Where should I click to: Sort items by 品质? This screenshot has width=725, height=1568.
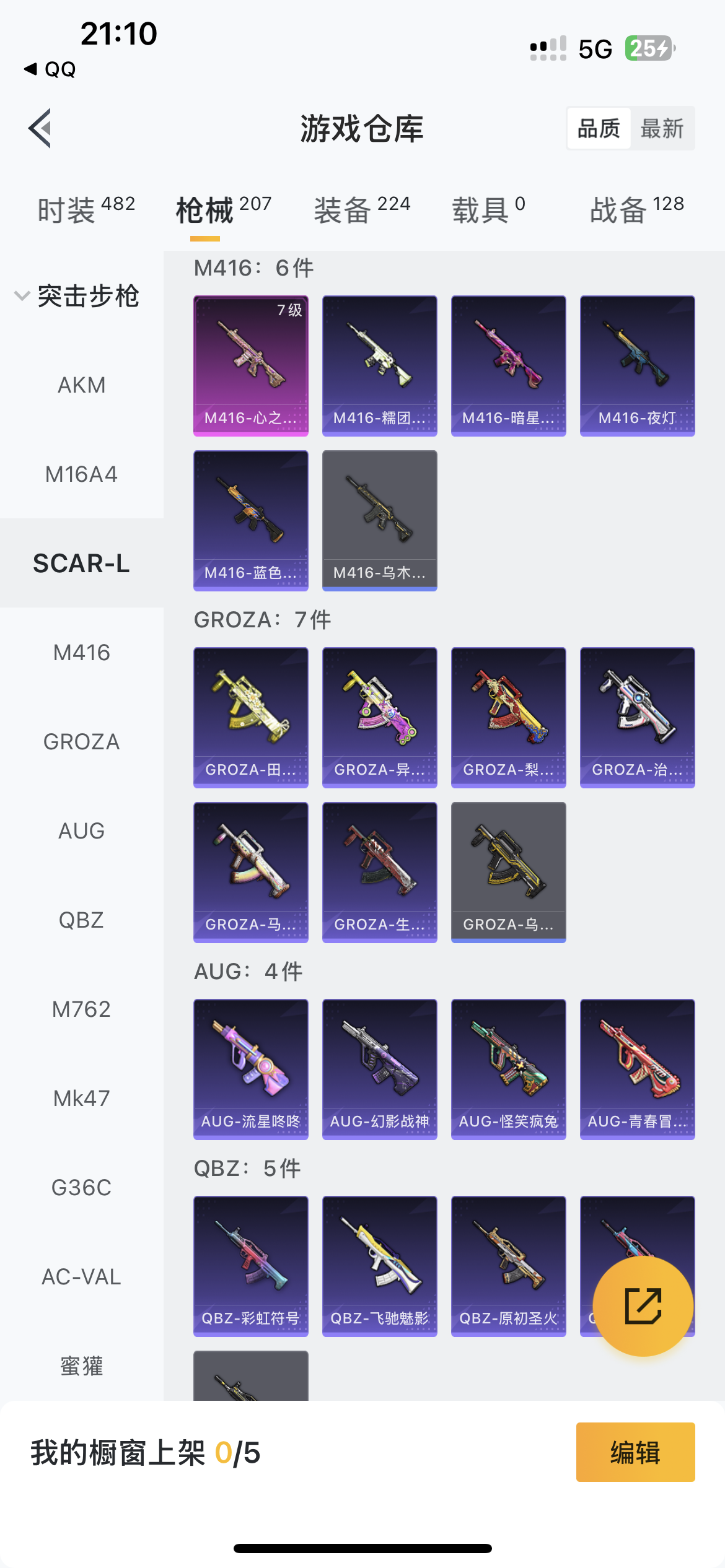[x=599, y=129]
